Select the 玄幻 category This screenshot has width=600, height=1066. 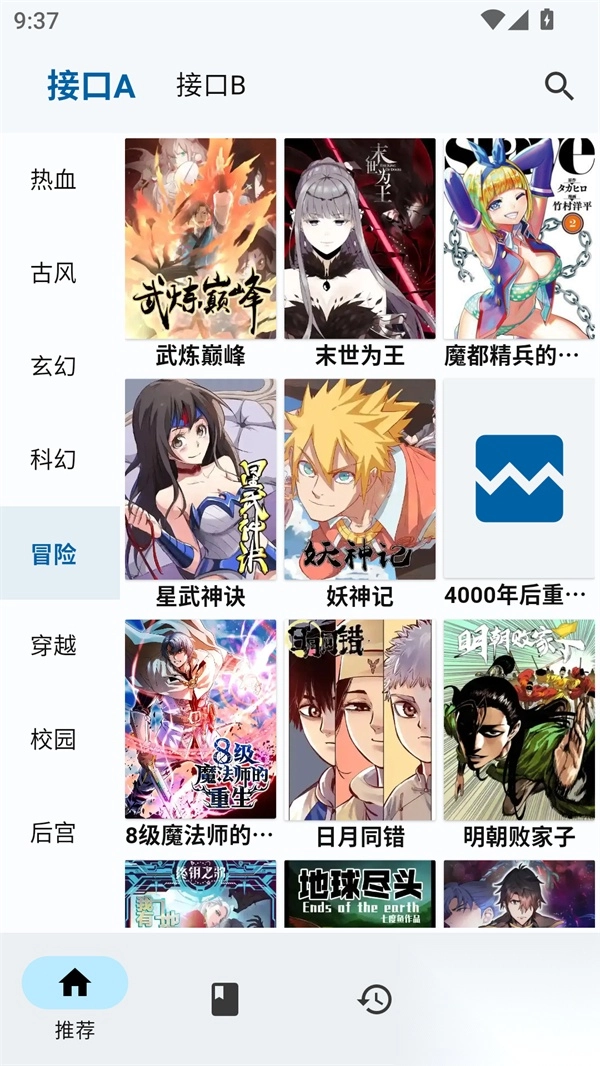coord(54,366)
